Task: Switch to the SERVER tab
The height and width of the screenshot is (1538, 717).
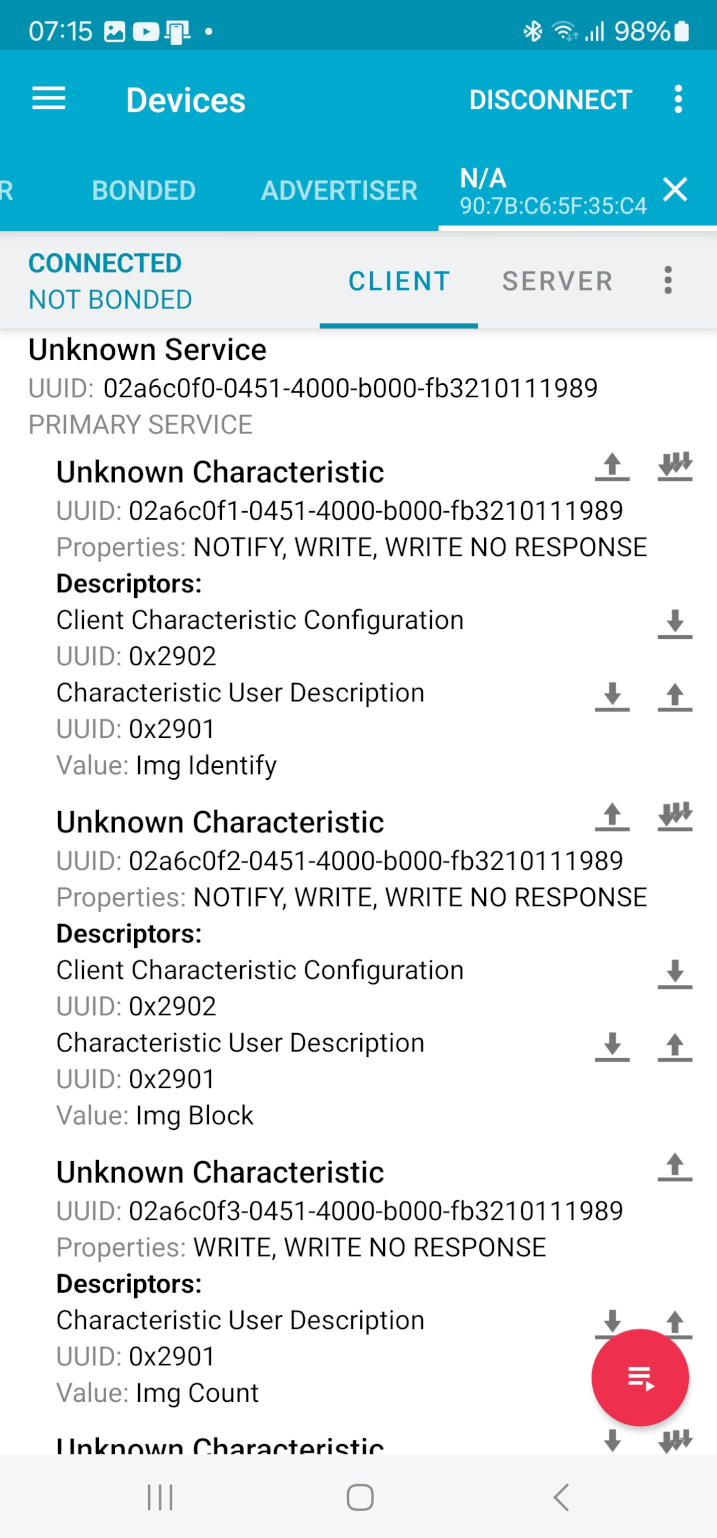Action: [x=557, y=282]
